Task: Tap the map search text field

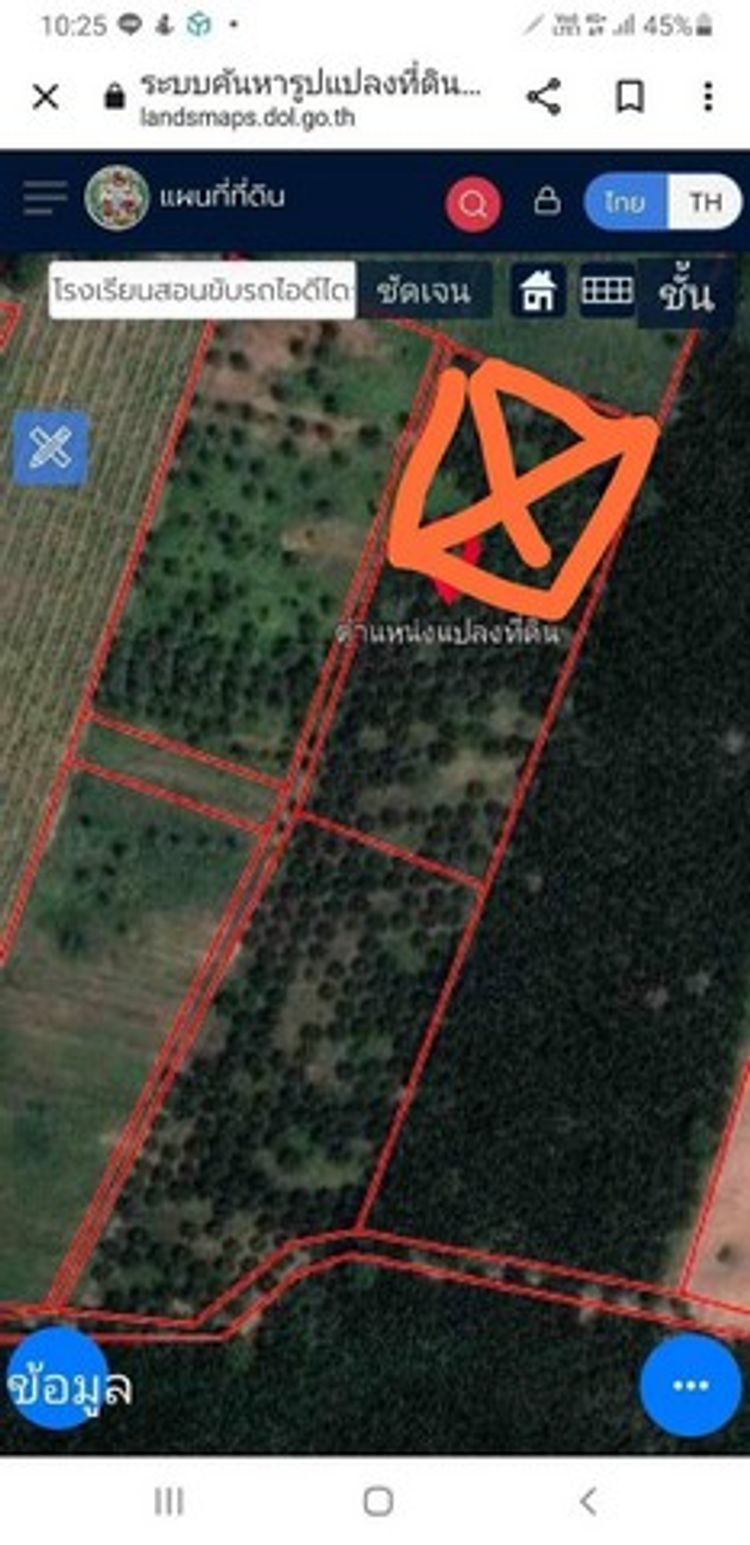Action: click(202, 291)
